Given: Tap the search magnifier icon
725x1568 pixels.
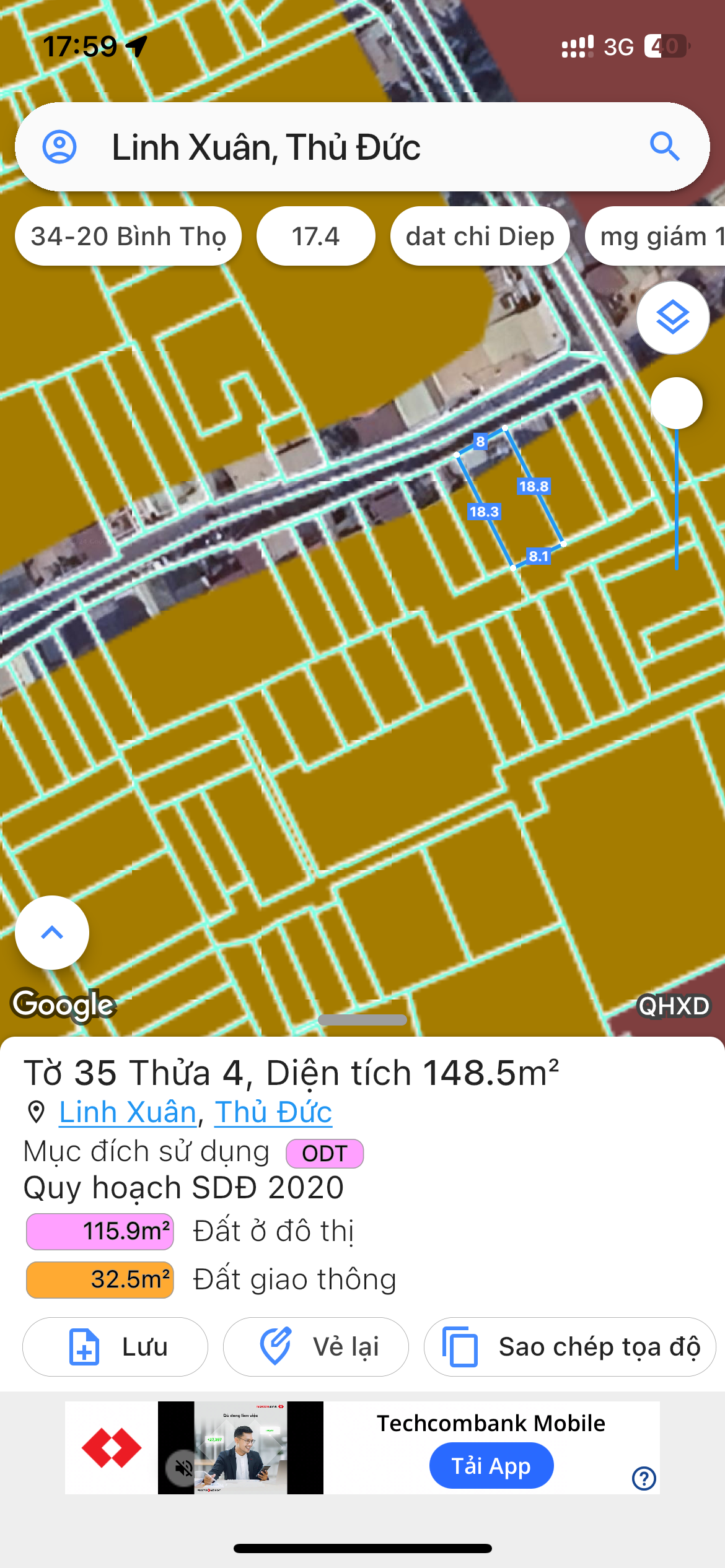Looking at the screenshot, I should pos(664,147).
